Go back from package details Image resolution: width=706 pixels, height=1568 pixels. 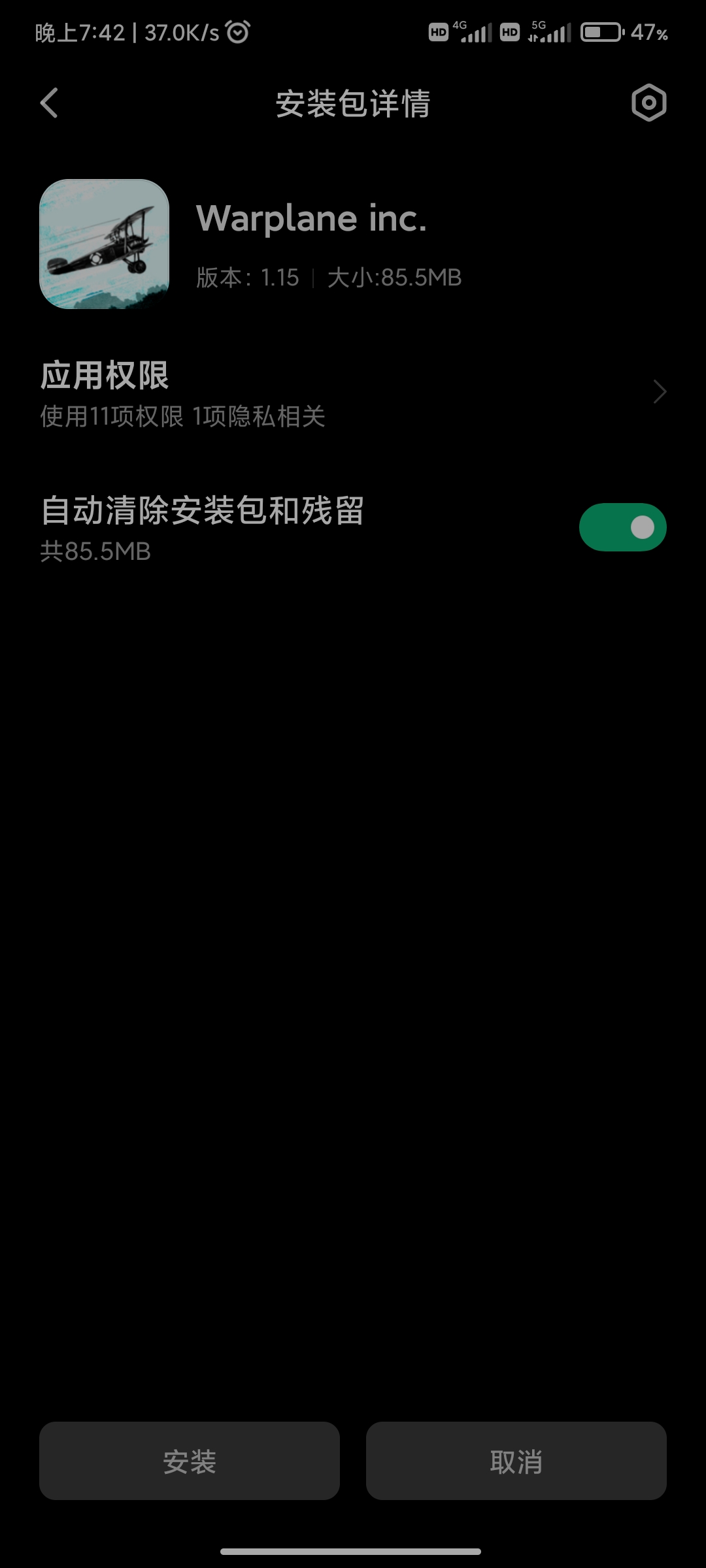49,103
